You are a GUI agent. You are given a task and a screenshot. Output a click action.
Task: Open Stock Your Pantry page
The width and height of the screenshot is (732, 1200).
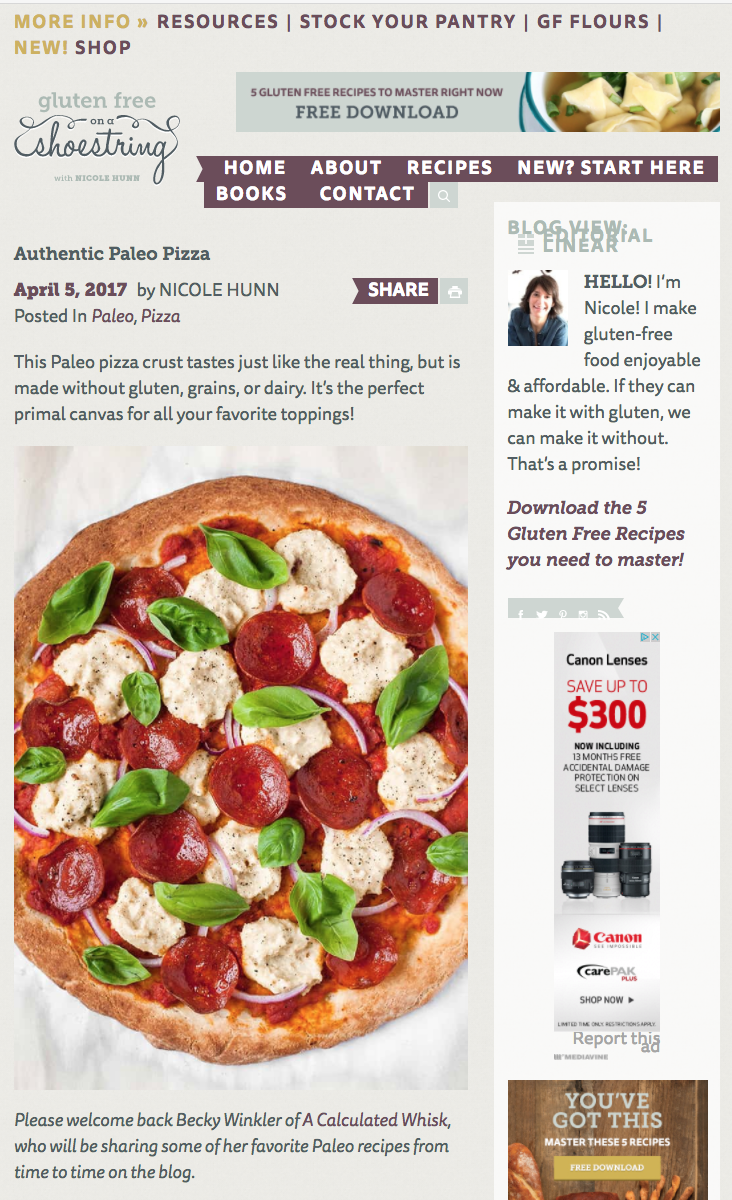point(407,21)
